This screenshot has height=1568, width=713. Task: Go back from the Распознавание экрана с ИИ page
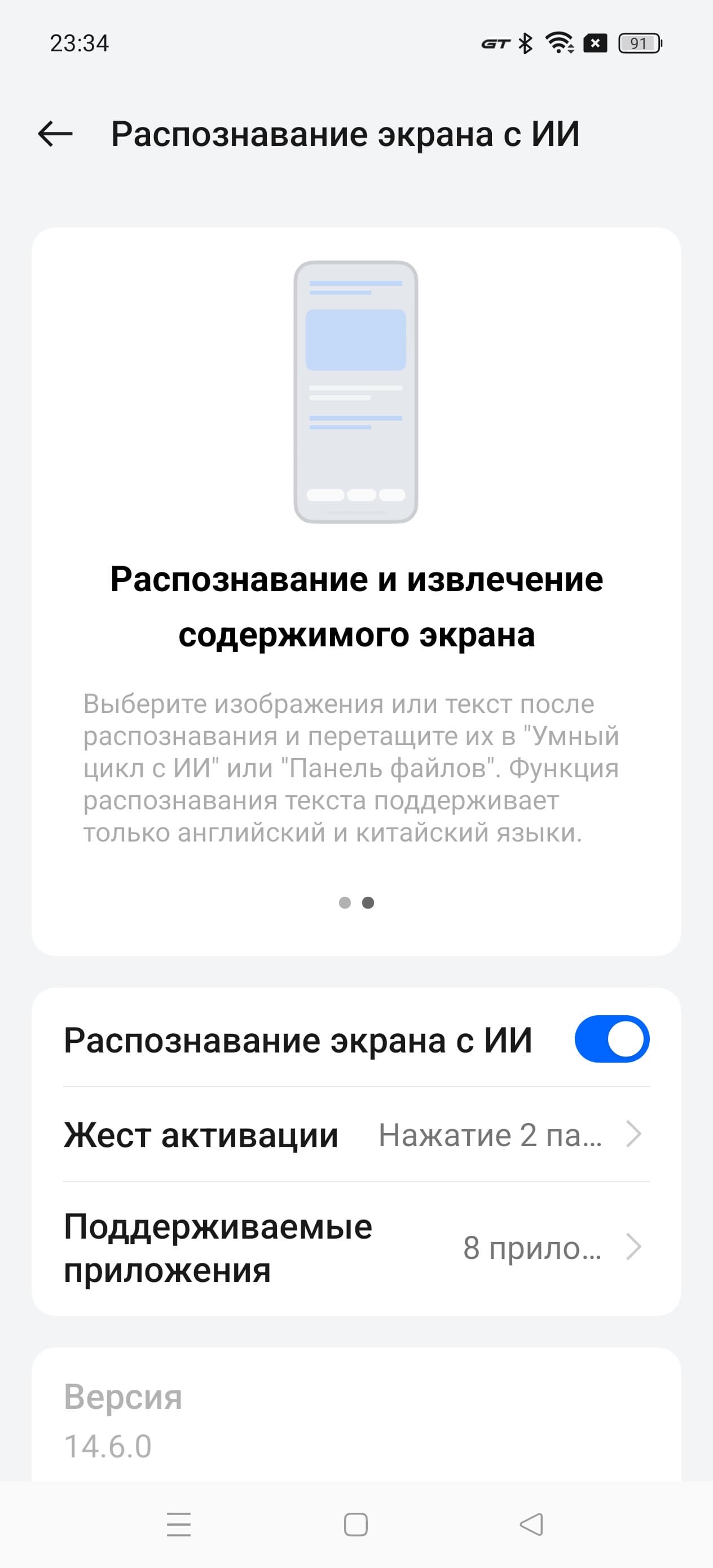tap(55, 134)
